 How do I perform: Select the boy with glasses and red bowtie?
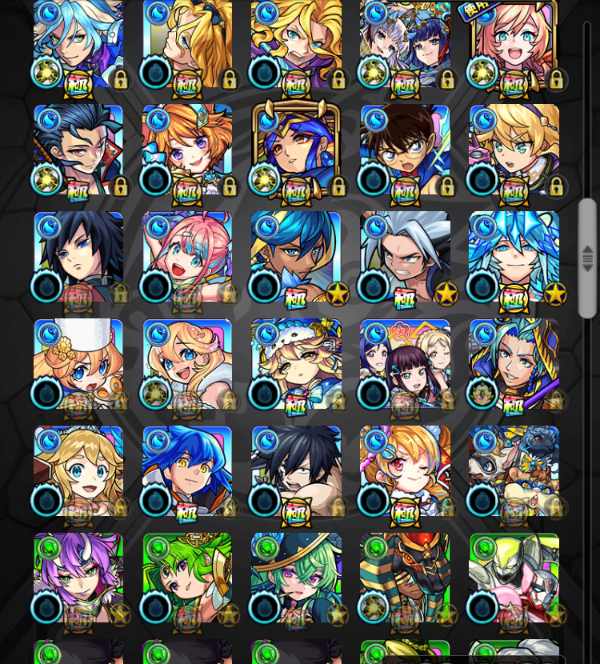[x=405, y=150]
